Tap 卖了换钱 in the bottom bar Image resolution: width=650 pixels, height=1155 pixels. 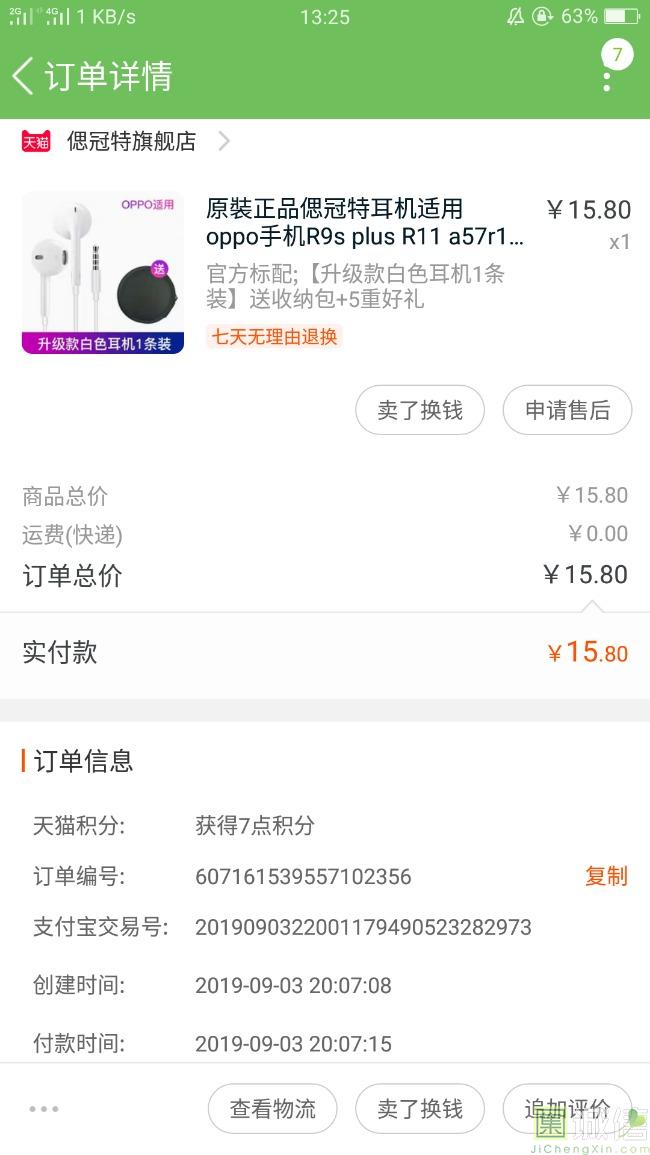[420, 1108]
